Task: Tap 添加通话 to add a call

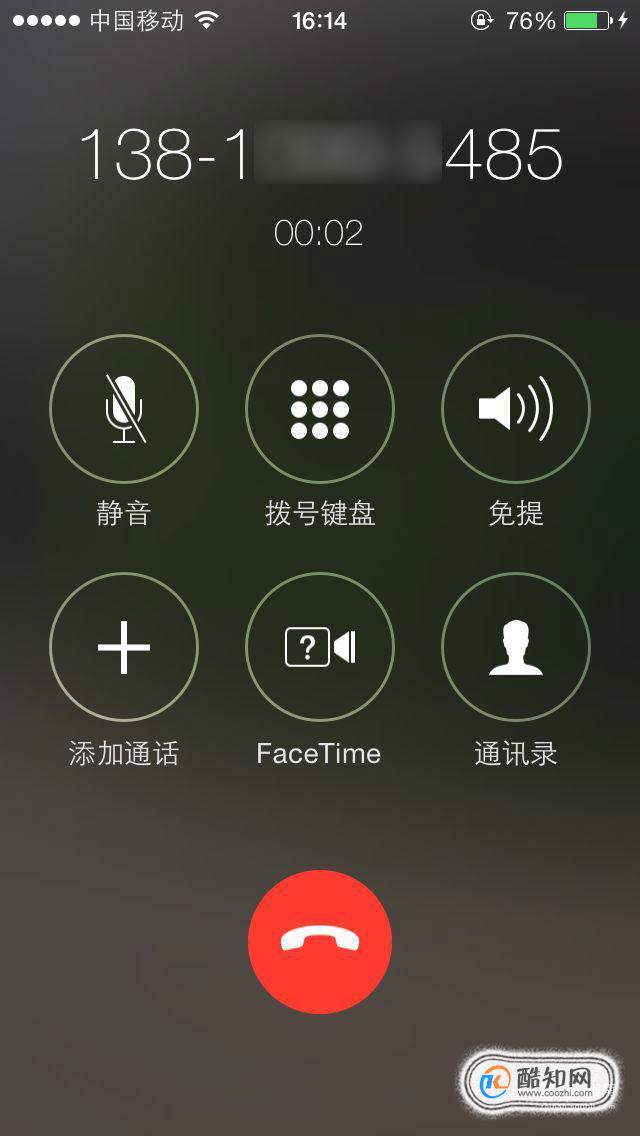Action: [124, 647]
